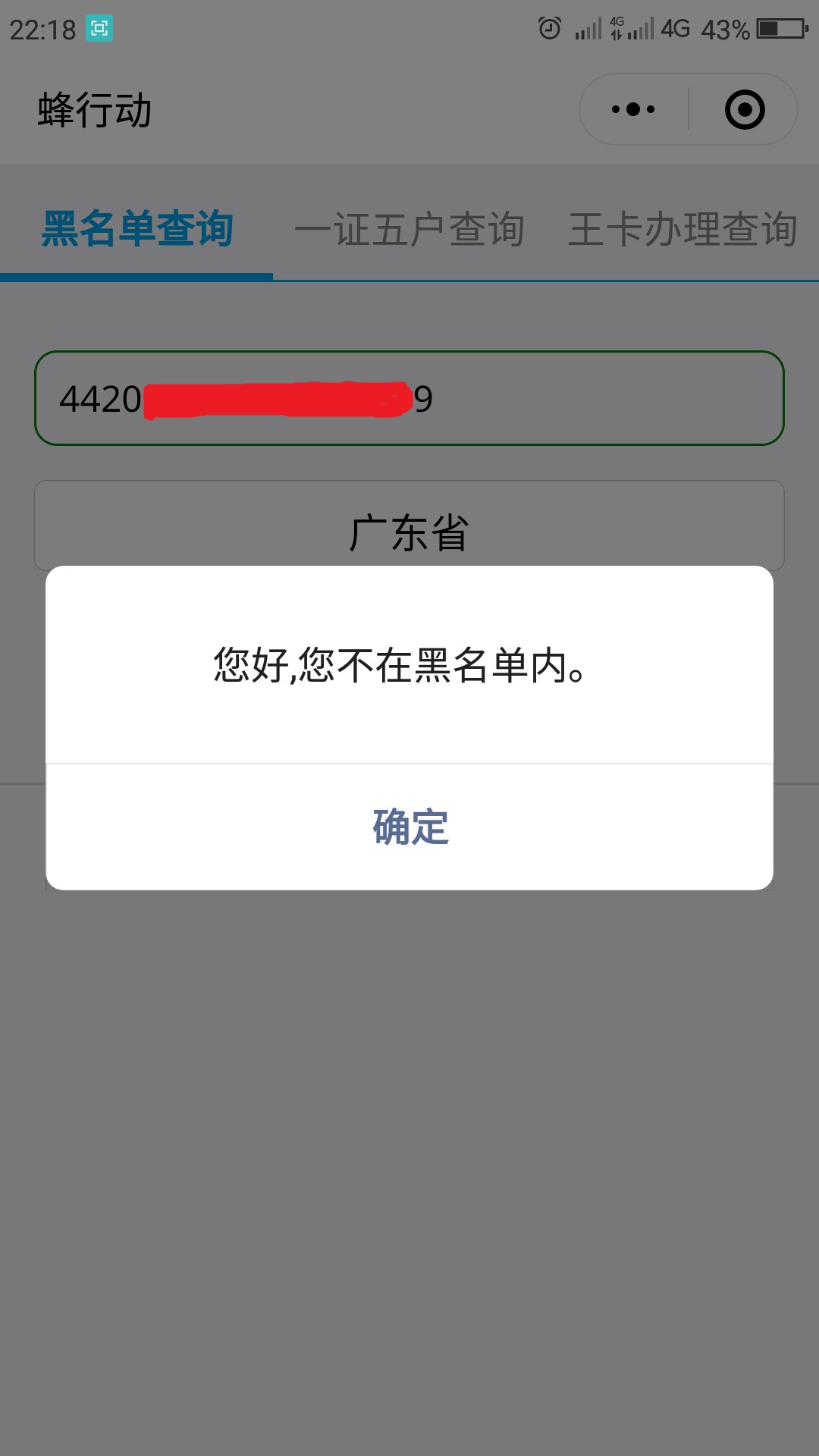Close the mini program via circle icon
Viewport: 819px width, 1456px height.
coord(744,109)
